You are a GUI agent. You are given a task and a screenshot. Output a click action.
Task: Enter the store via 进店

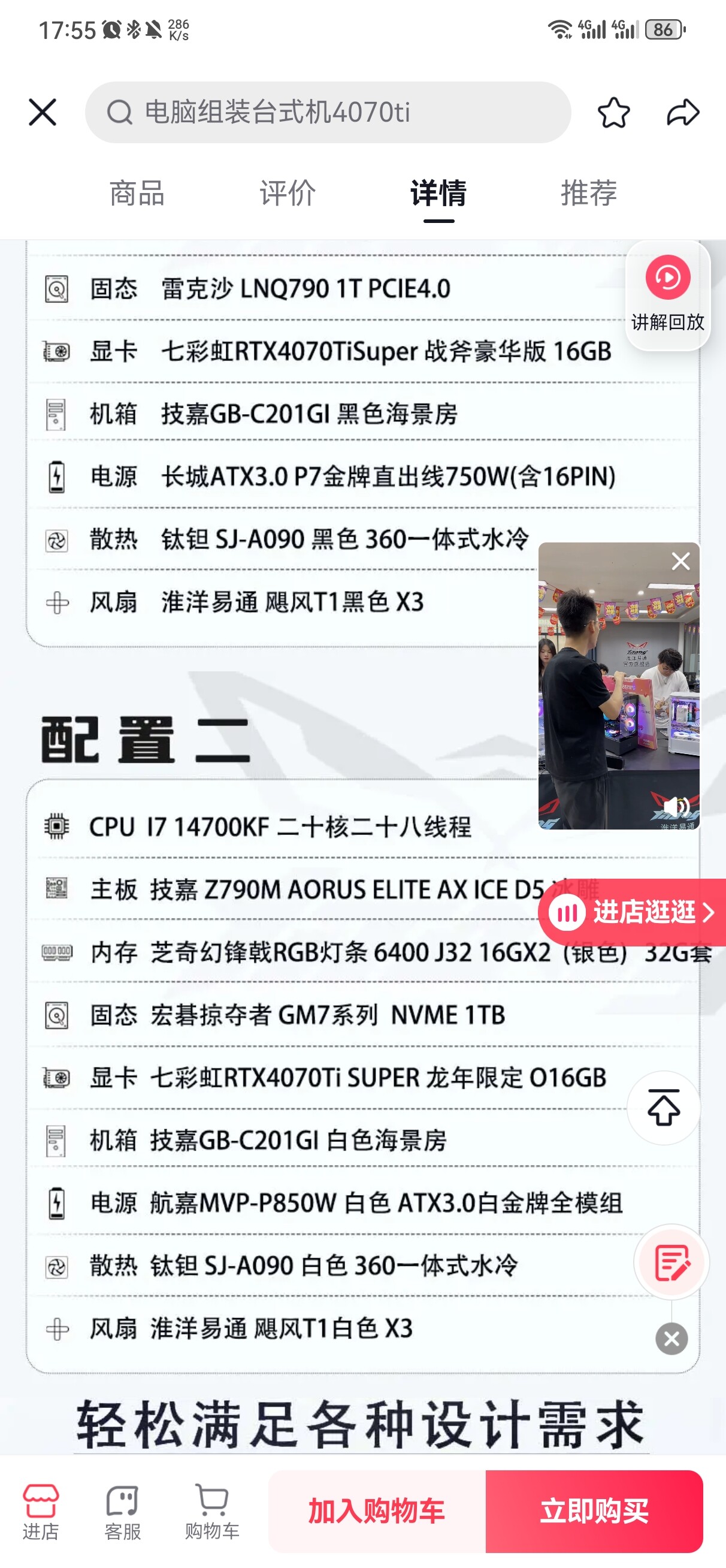point(41,1512)
